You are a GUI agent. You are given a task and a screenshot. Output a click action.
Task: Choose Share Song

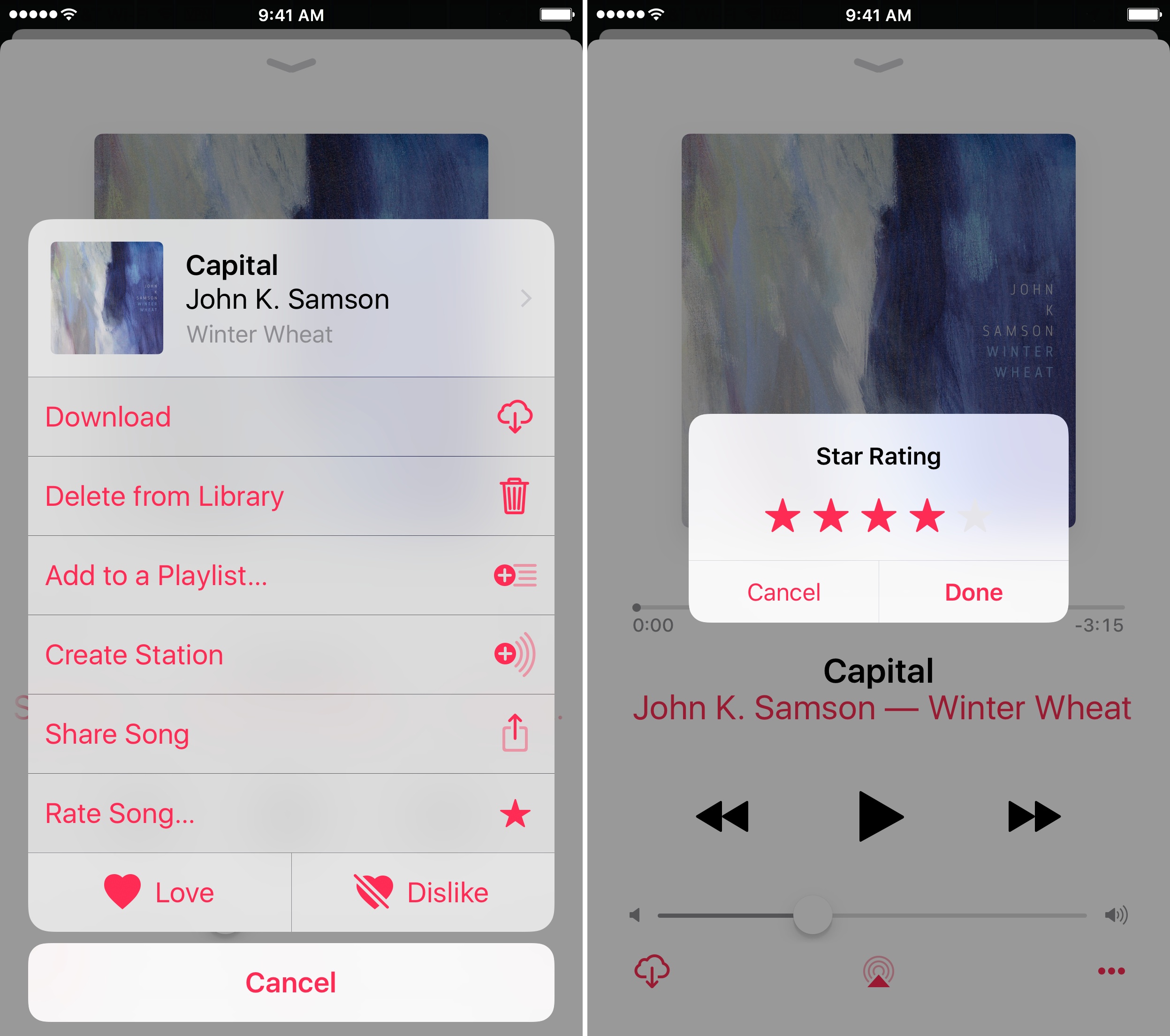[291, 734]
